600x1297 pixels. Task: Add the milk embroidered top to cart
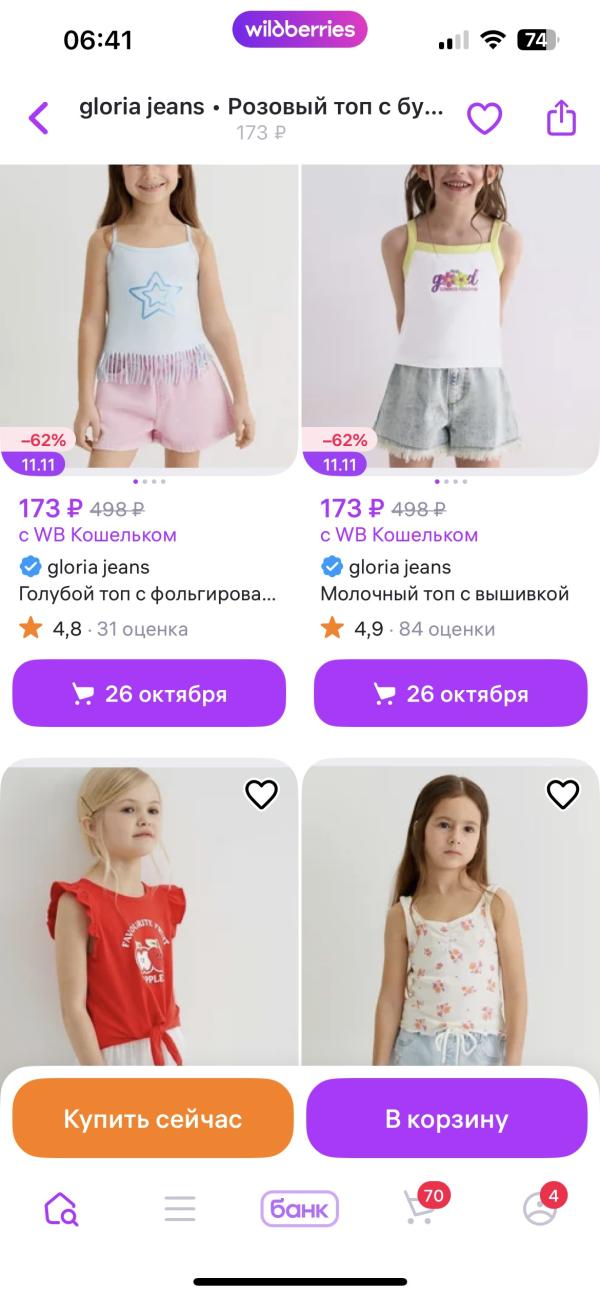[x=451, y=693]
